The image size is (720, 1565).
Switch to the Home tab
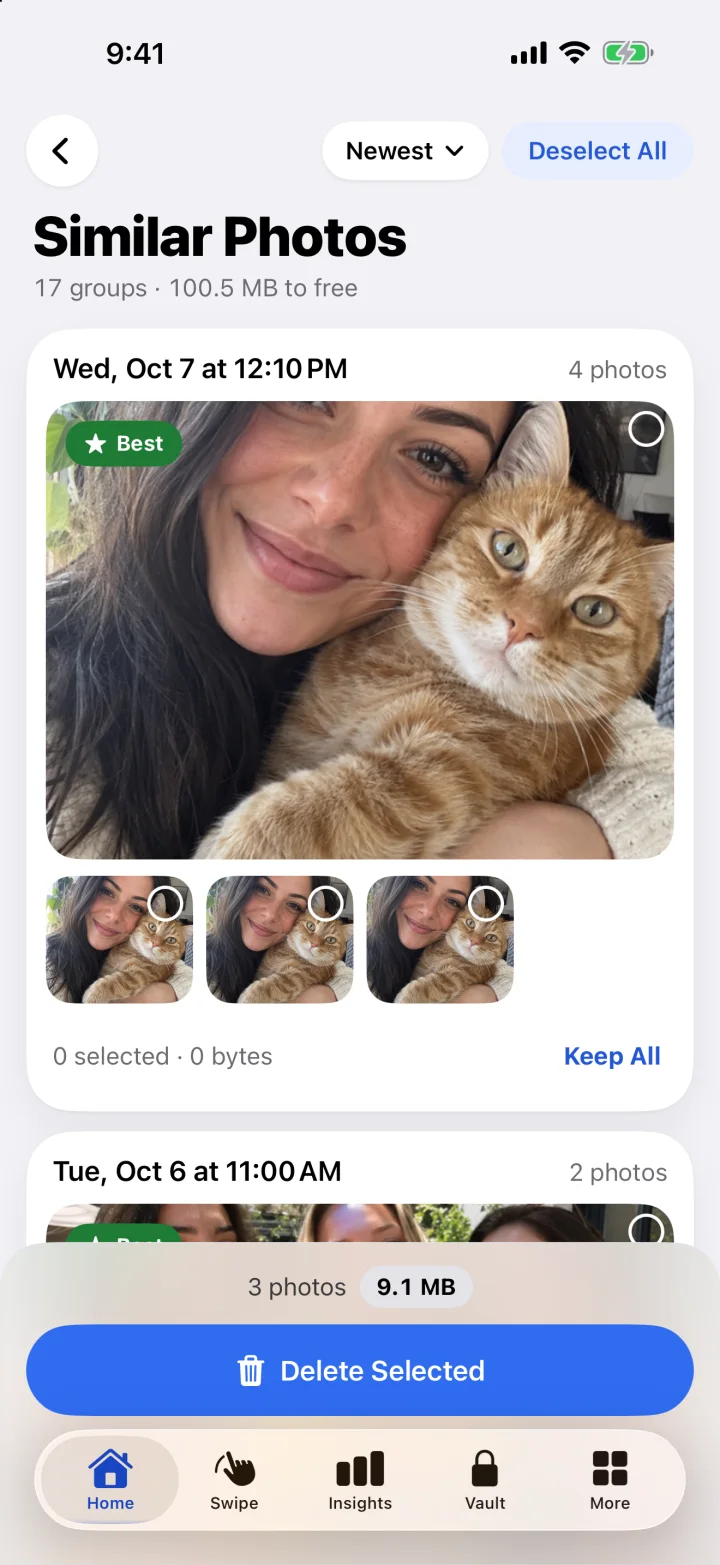110,1481
